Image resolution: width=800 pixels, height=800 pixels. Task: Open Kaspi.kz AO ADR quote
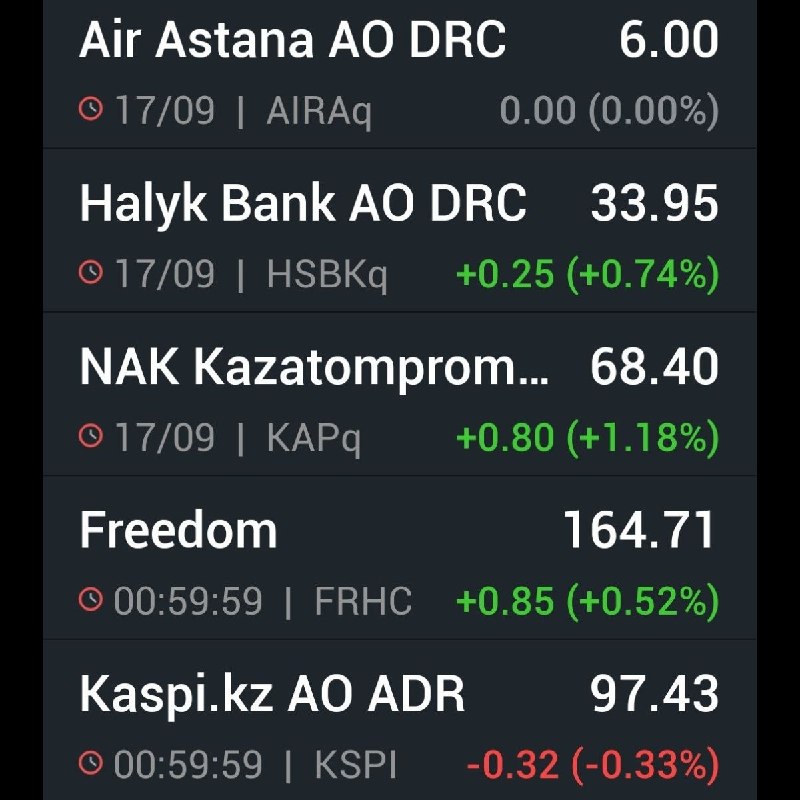click(x=399, y=720)
